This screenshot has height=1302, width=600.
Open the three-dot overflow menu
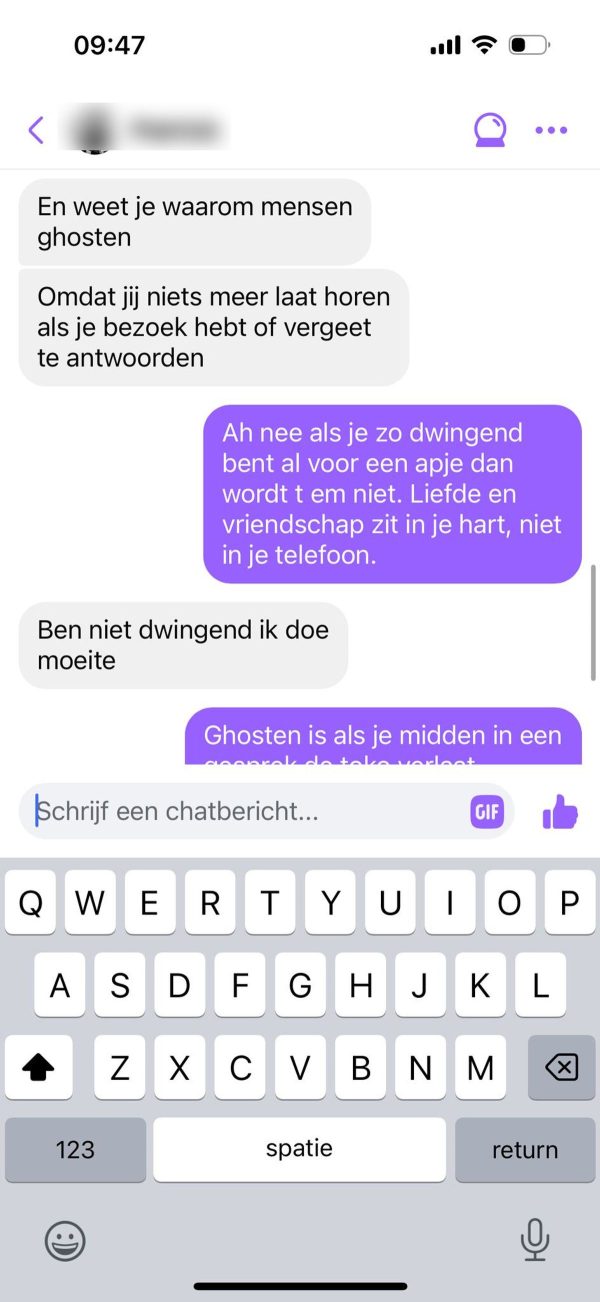point(551,130)
